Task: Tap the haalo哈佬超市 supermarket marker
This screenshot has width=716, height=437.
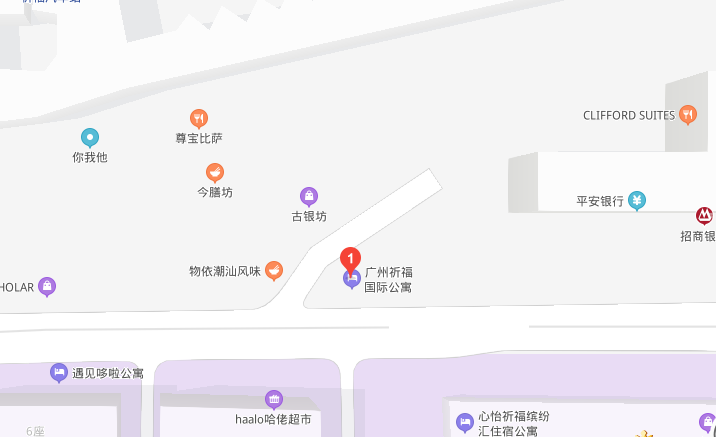Action: [x=274, y=399]
